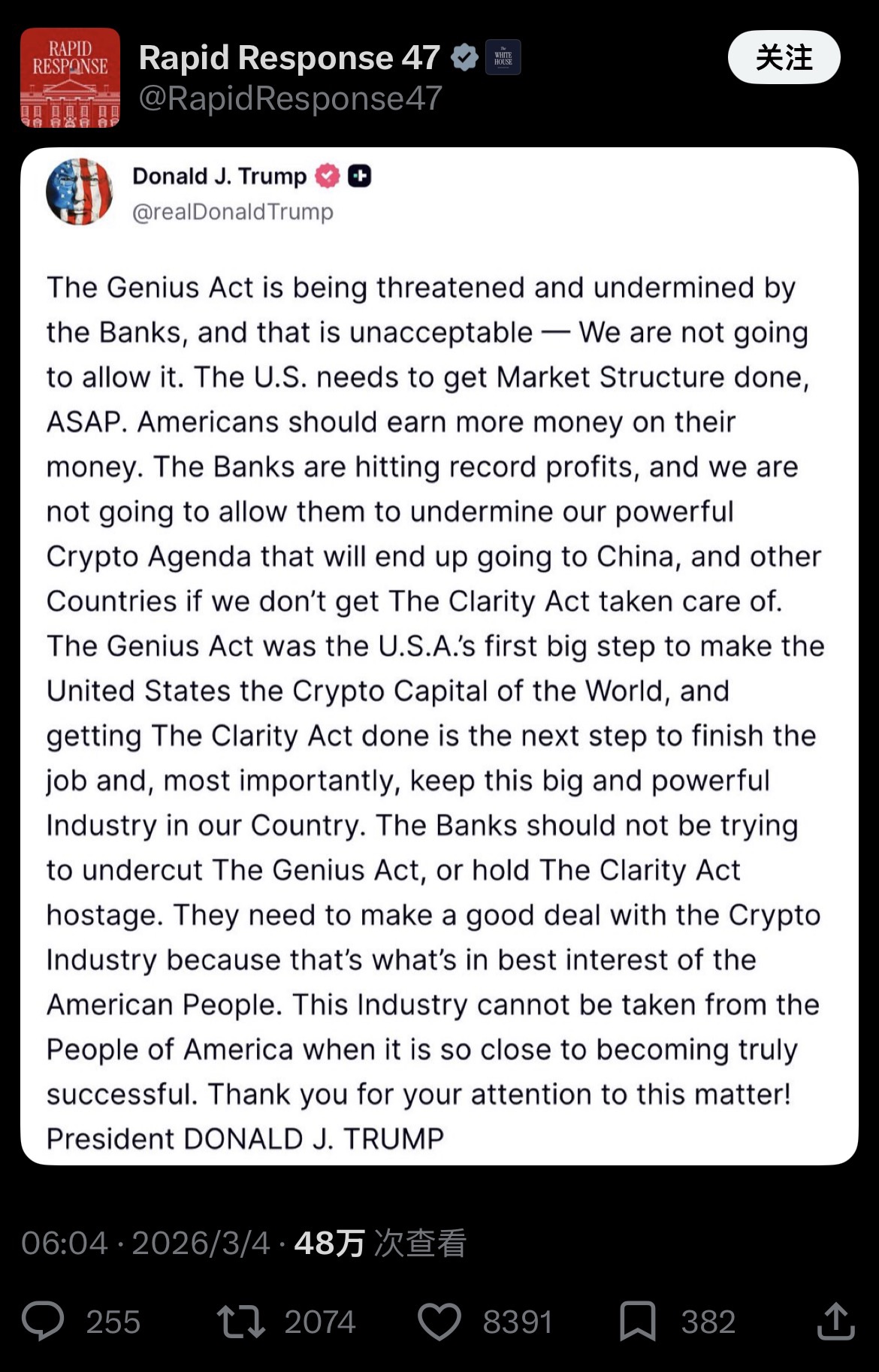Follow Rapid Response 47 with 关注 button
Viewport: 879px width, 1372px height.
coord(784,57)
